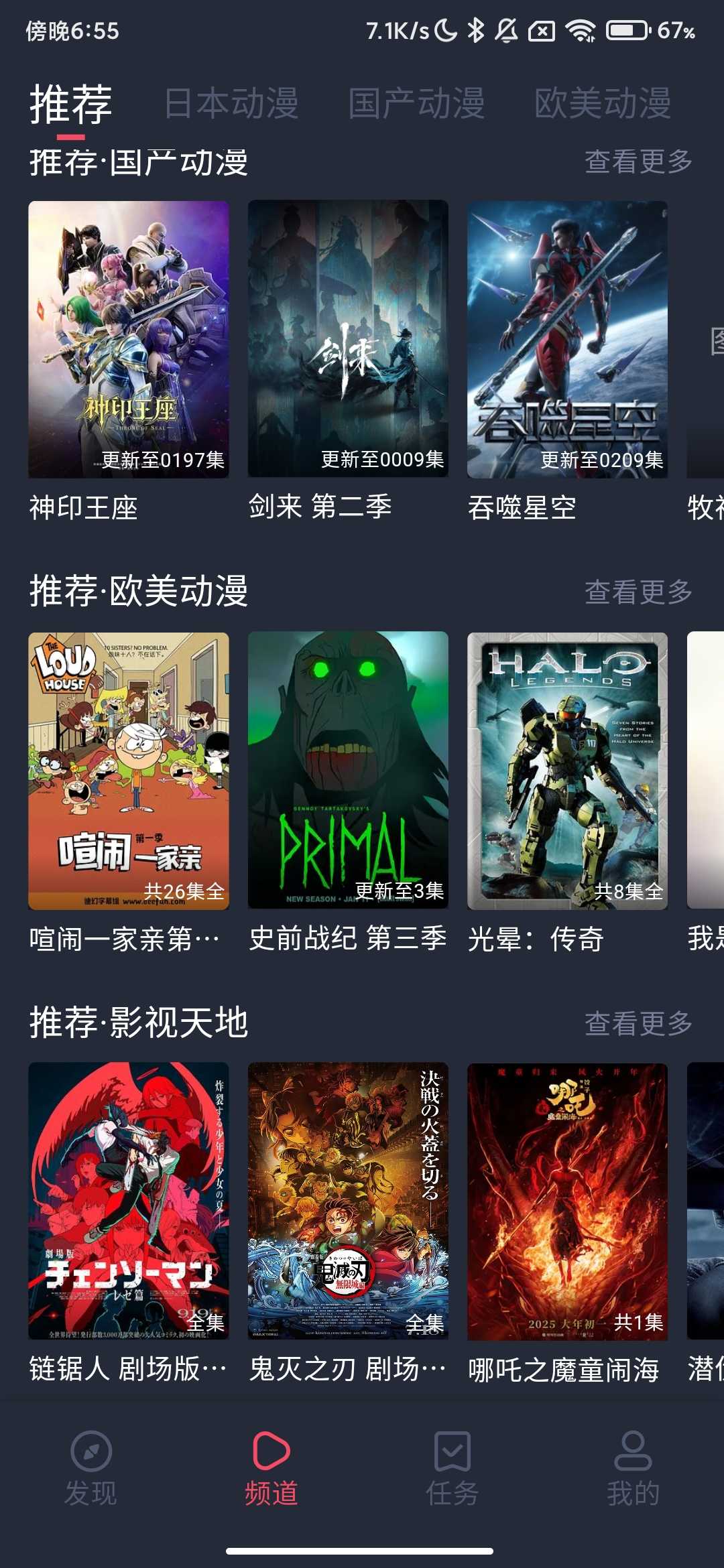Screen dimensions: 724x1568
Task: Open the 神印王座 card
Action: [129, 340]
